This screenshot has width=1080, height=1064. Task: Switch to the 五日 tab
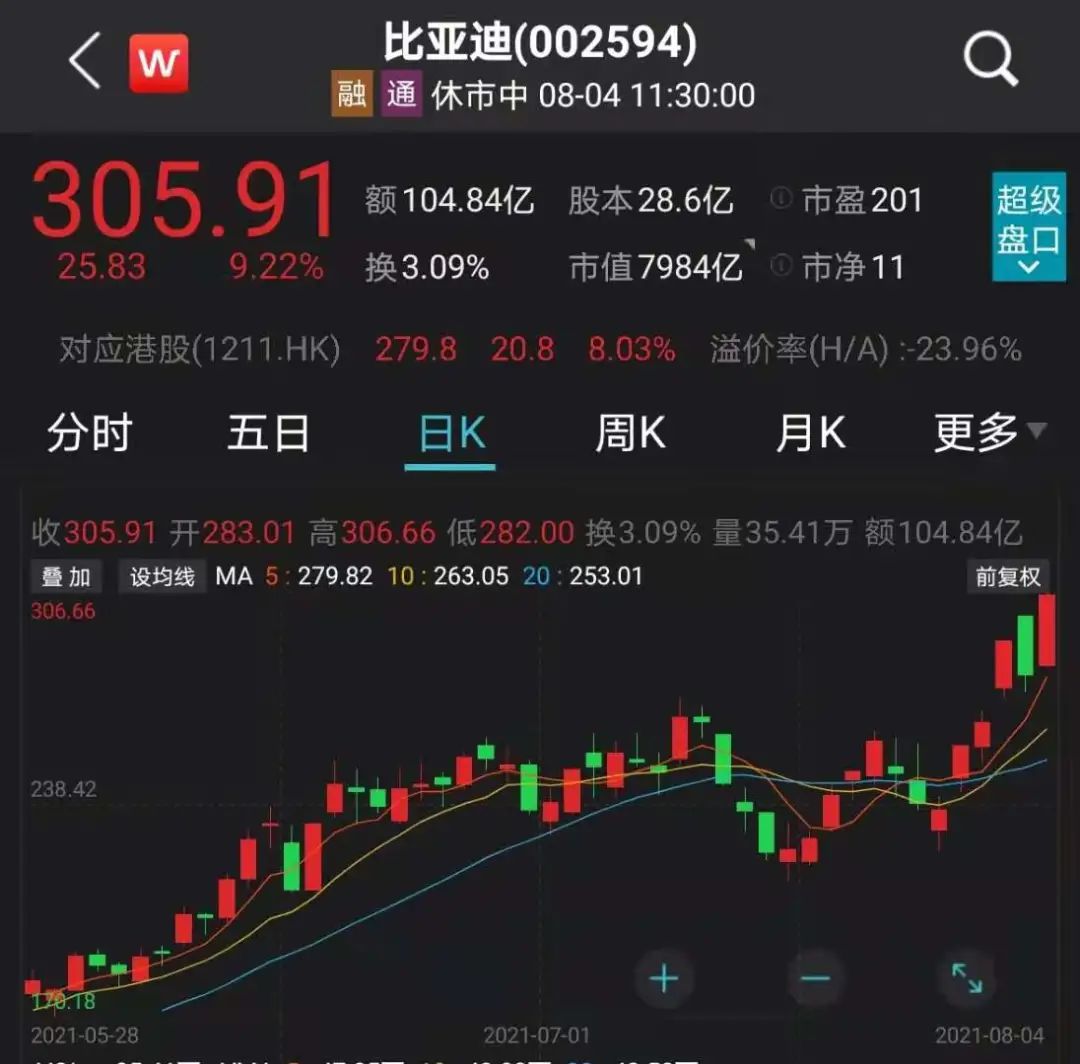268,434
